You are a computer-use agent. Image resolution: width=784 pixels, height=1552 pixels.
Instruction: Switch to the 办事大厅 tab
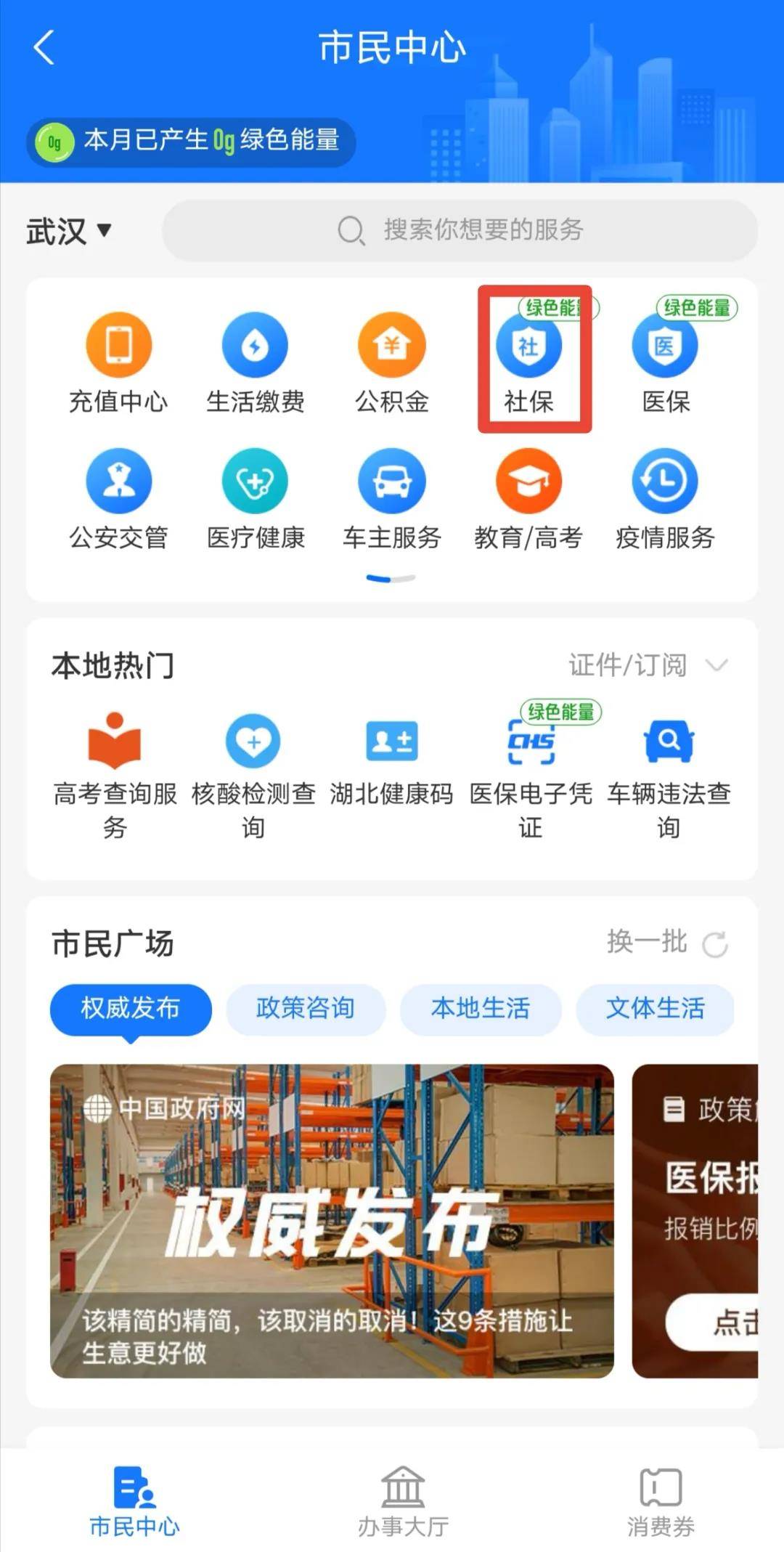[401, 1496]
